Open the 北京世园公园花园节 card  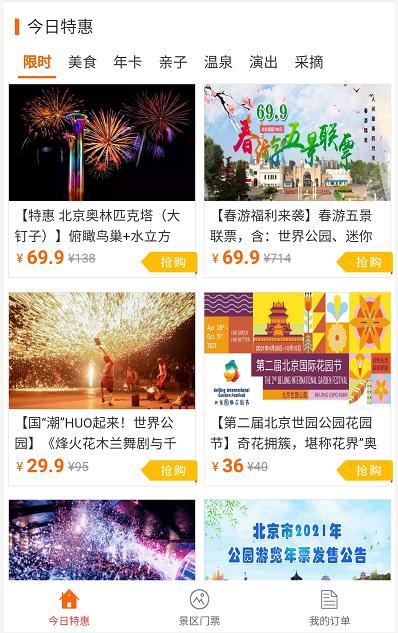click(297, 388)
